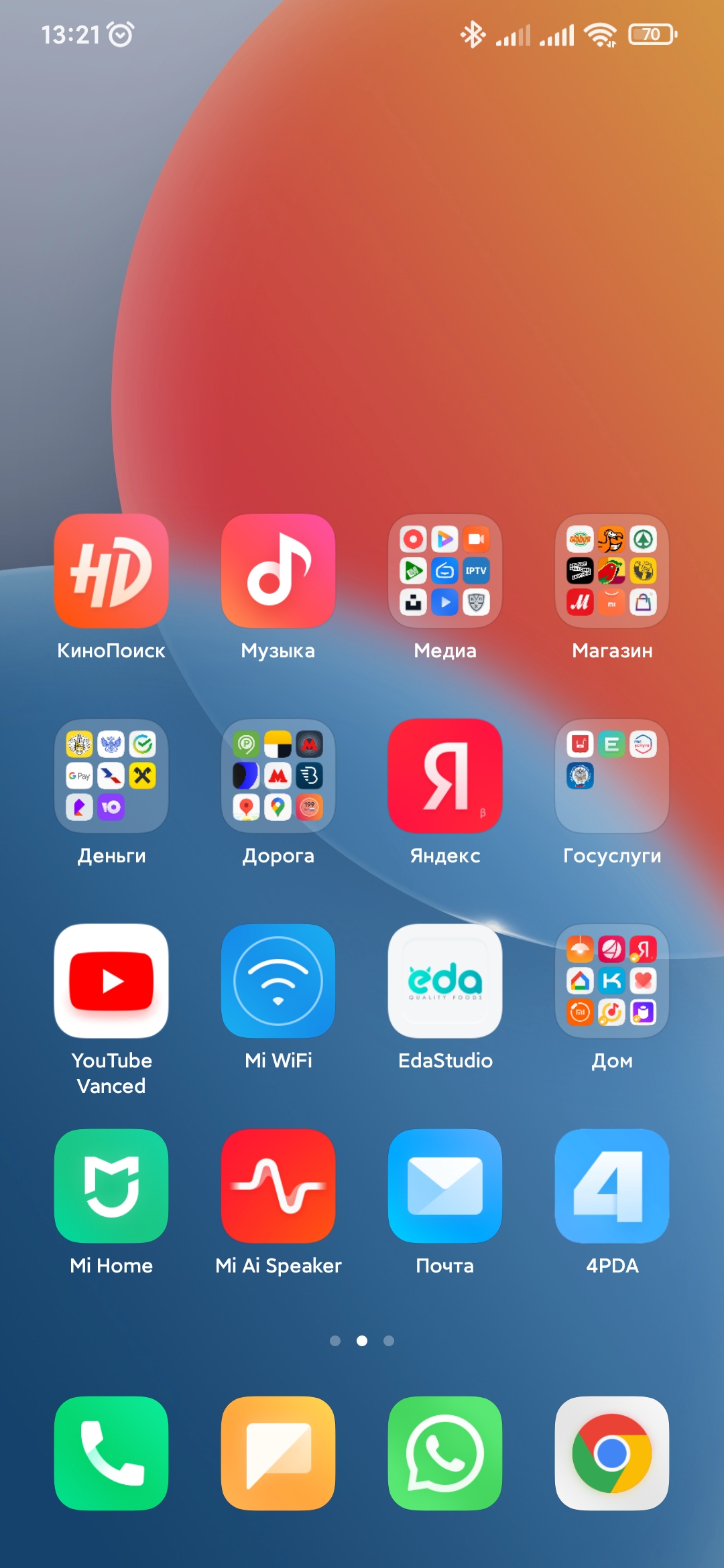Open the Магазин folder
The width and height of the screenshot is (724, 1568).
(612, 571)
